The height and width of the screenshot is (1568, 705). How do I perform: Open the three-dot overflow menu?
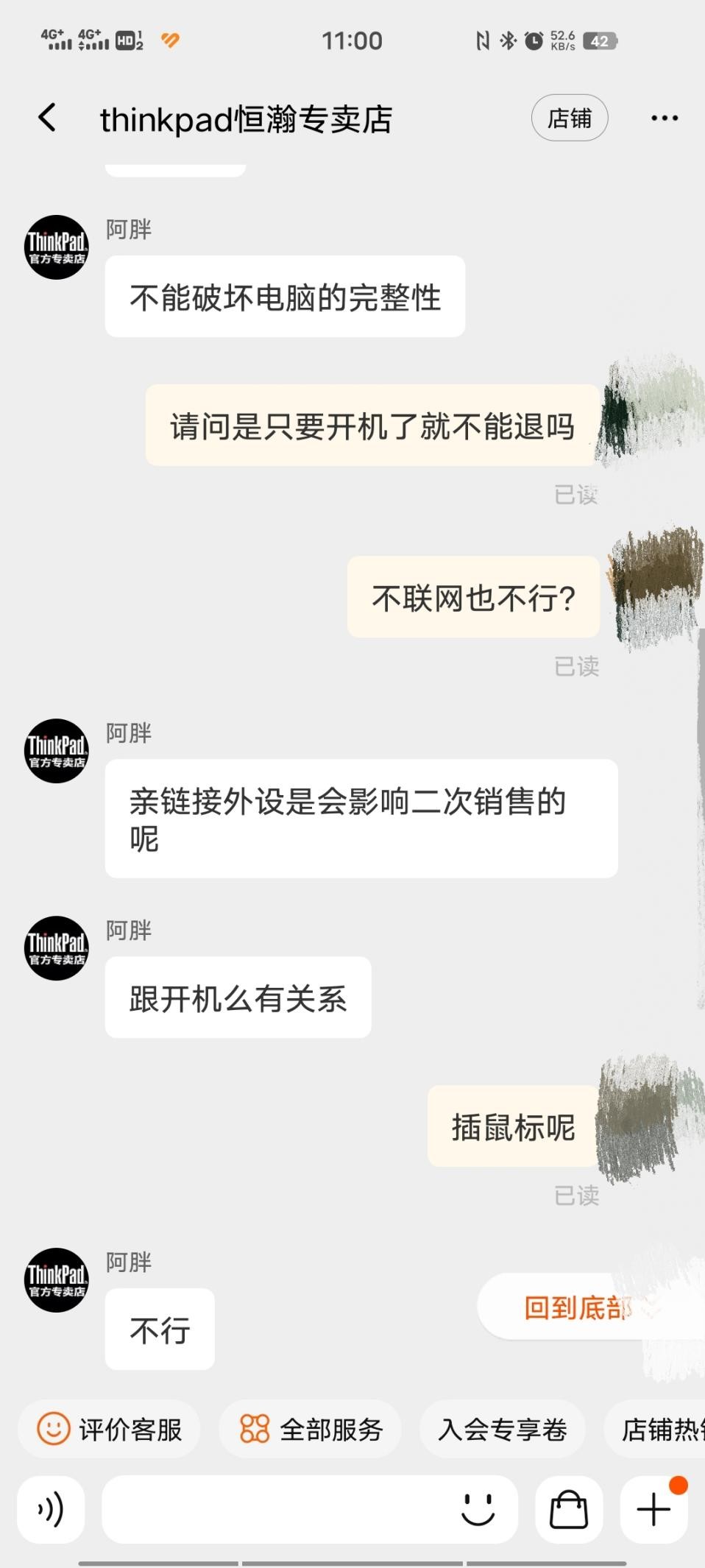coord(663,118)
